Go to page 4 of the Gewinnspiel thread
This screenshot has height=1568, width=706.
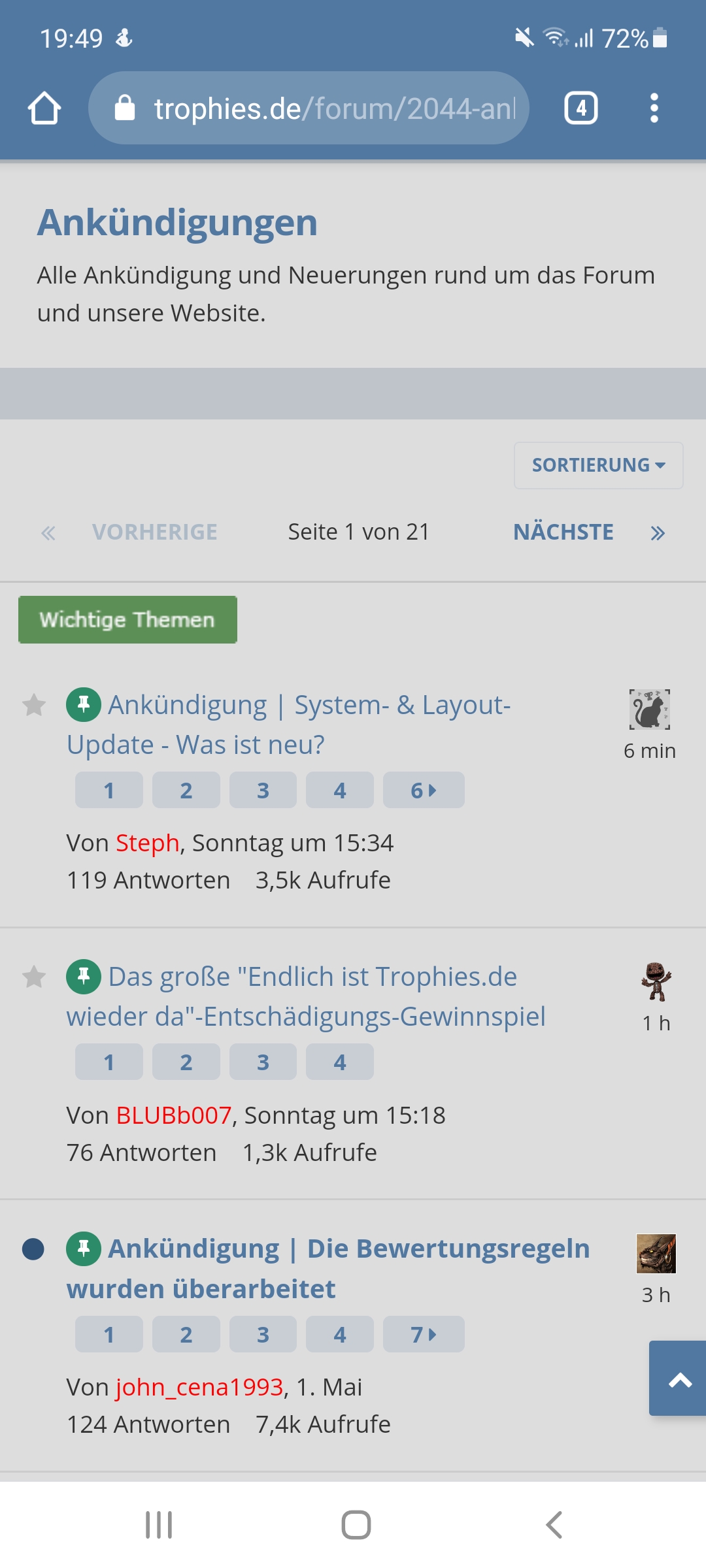340,1062
